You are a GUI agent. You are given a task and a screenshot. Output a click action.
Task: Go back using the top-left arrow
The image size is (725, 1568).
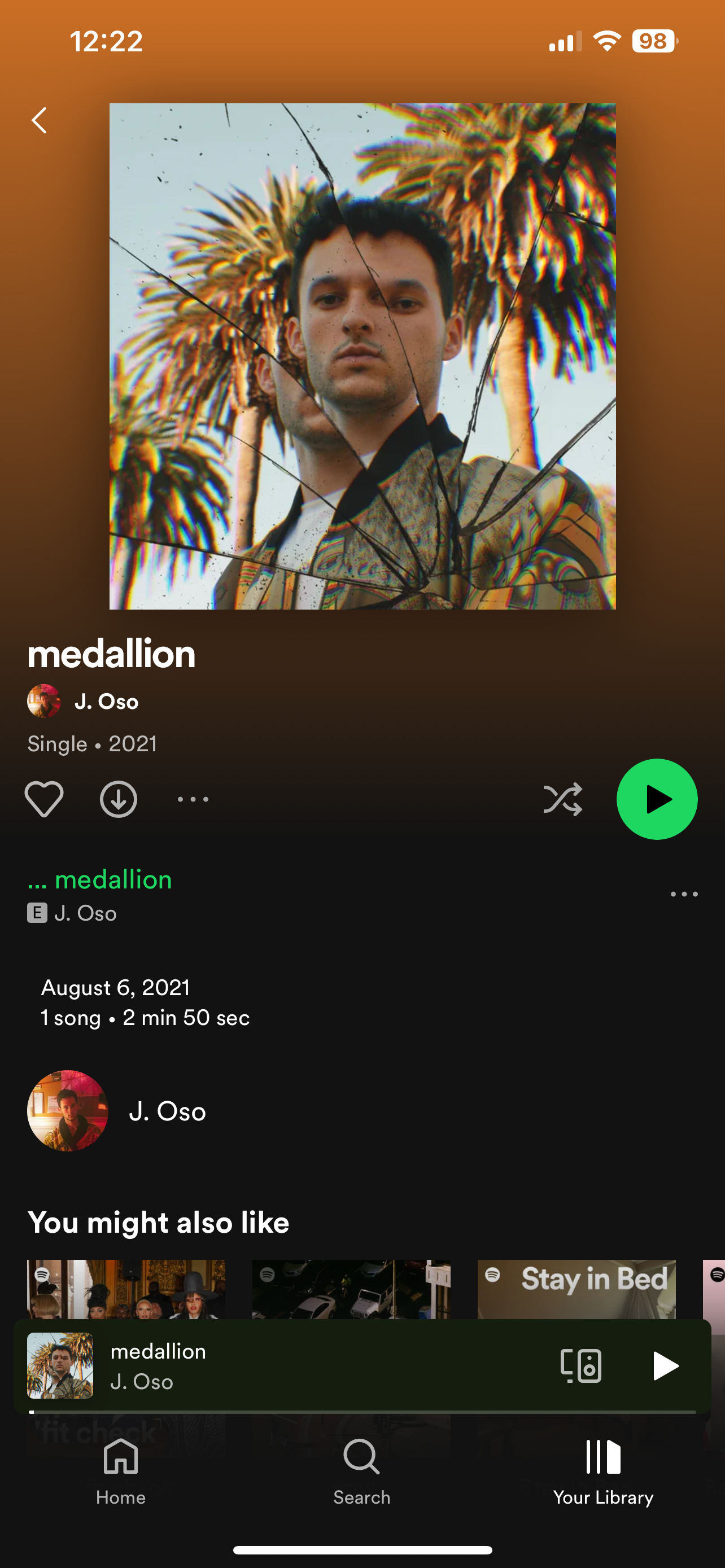(40, 121)
